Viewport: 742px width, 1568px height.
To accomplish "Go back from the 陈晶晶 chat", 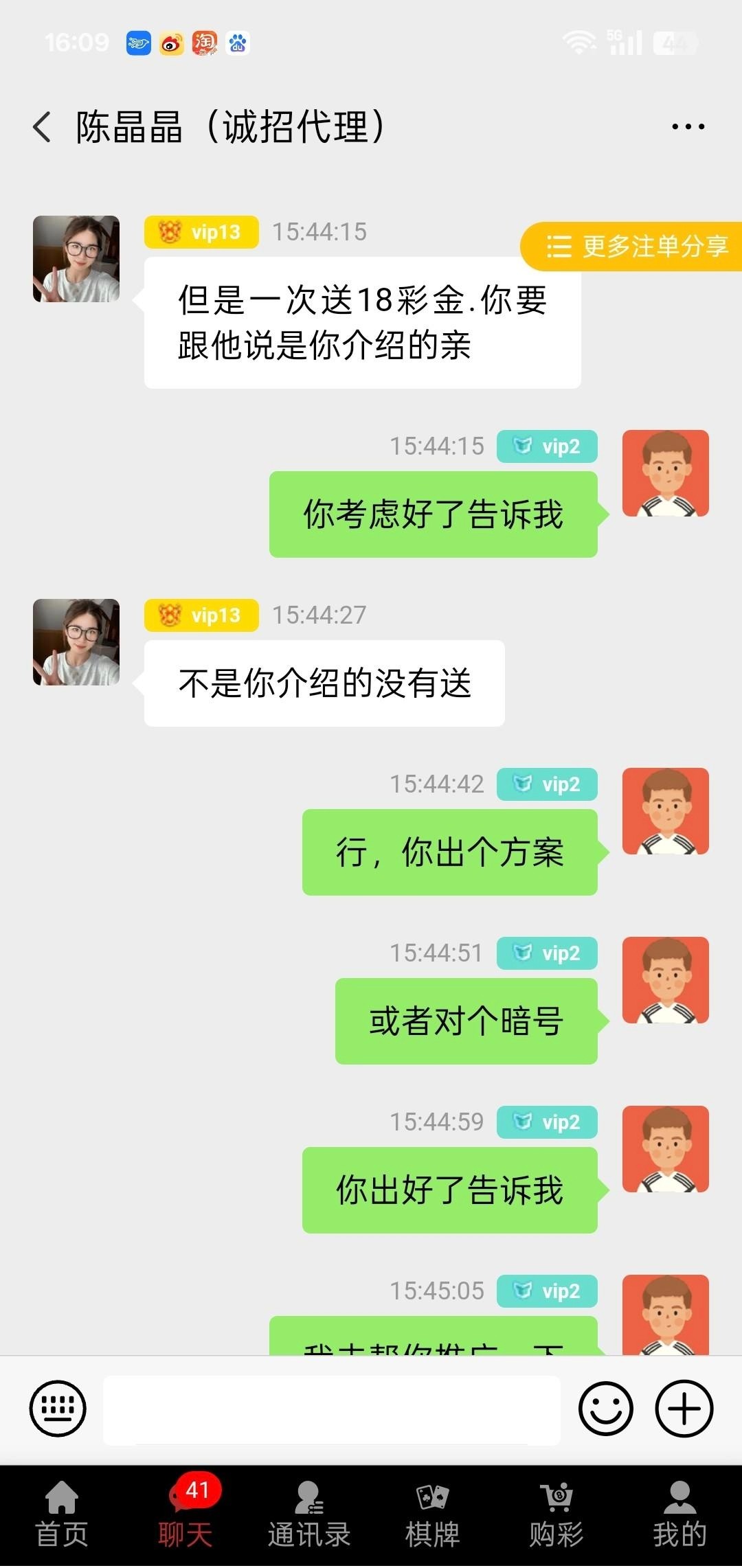I will coord(43,128).
